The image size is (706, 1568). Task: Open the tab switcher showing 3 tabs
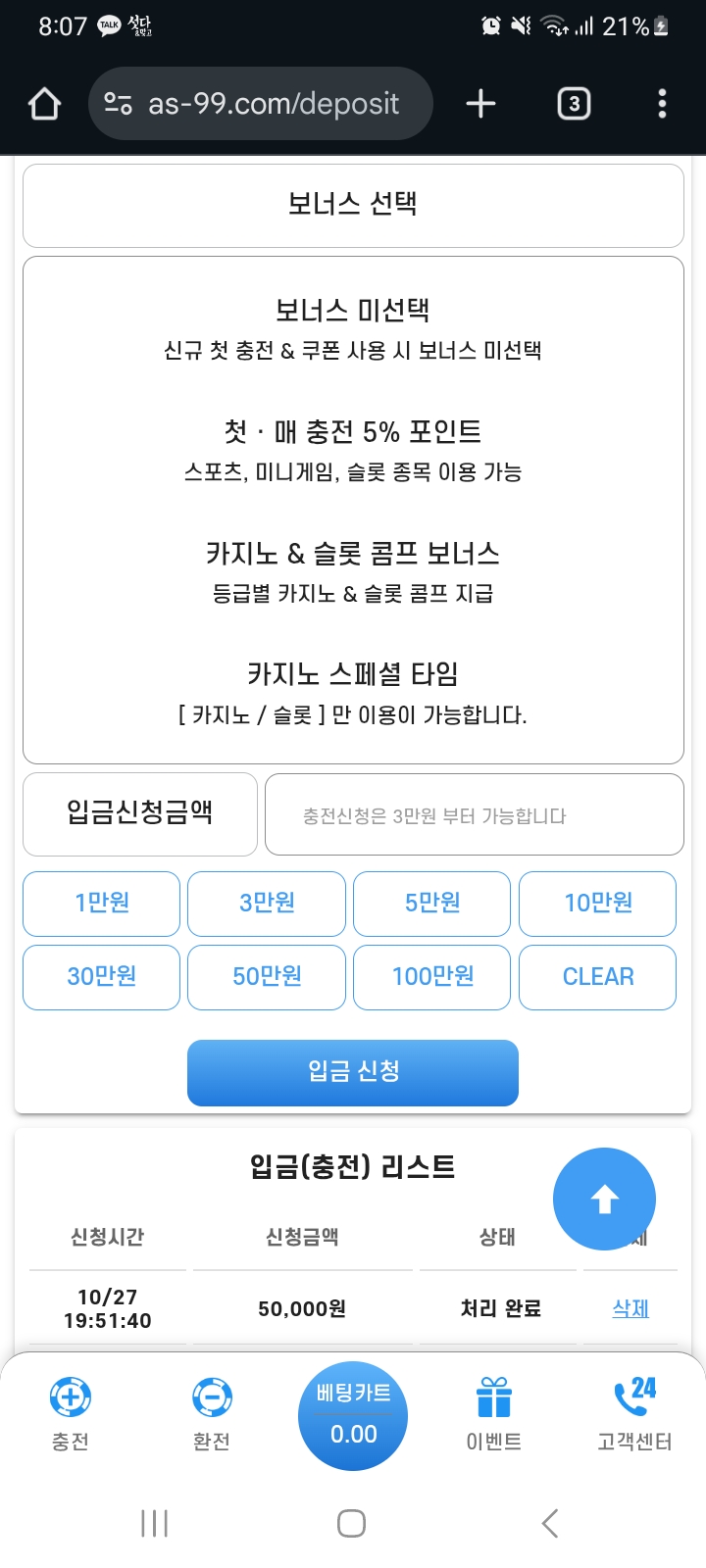click(x=574, y=104)
